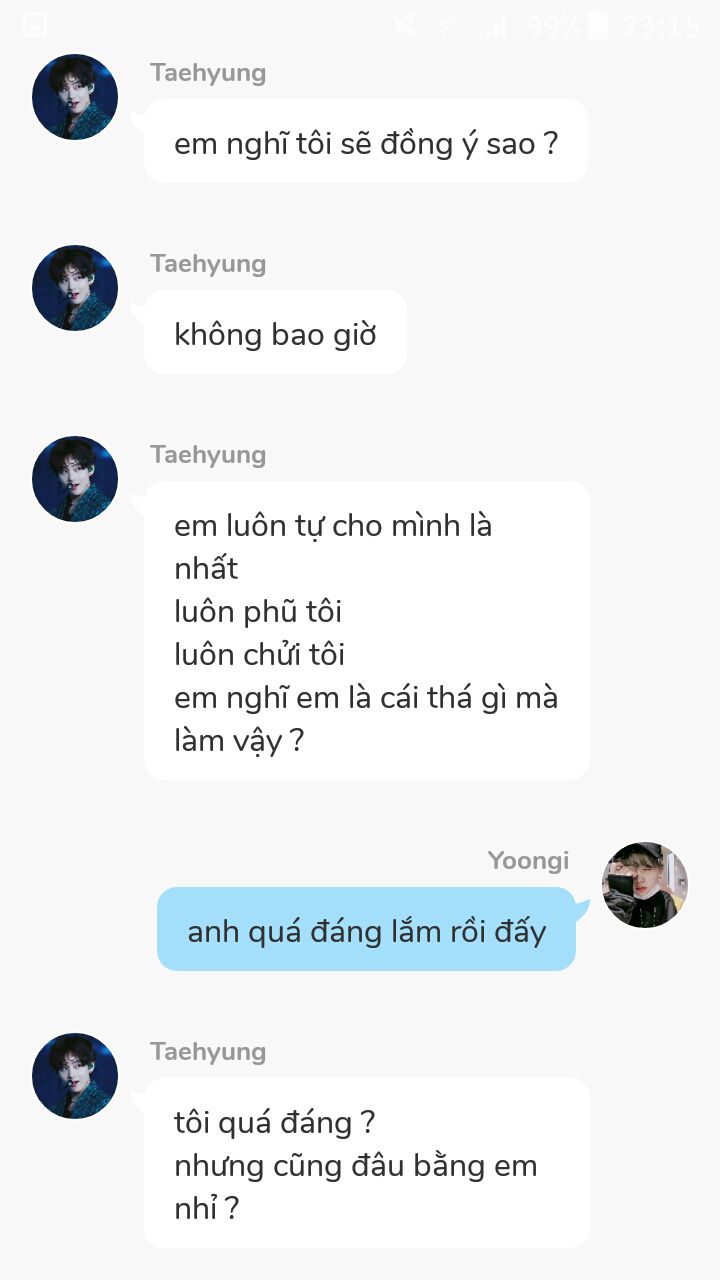Open Yoongi's profile picture

[644, 885]
